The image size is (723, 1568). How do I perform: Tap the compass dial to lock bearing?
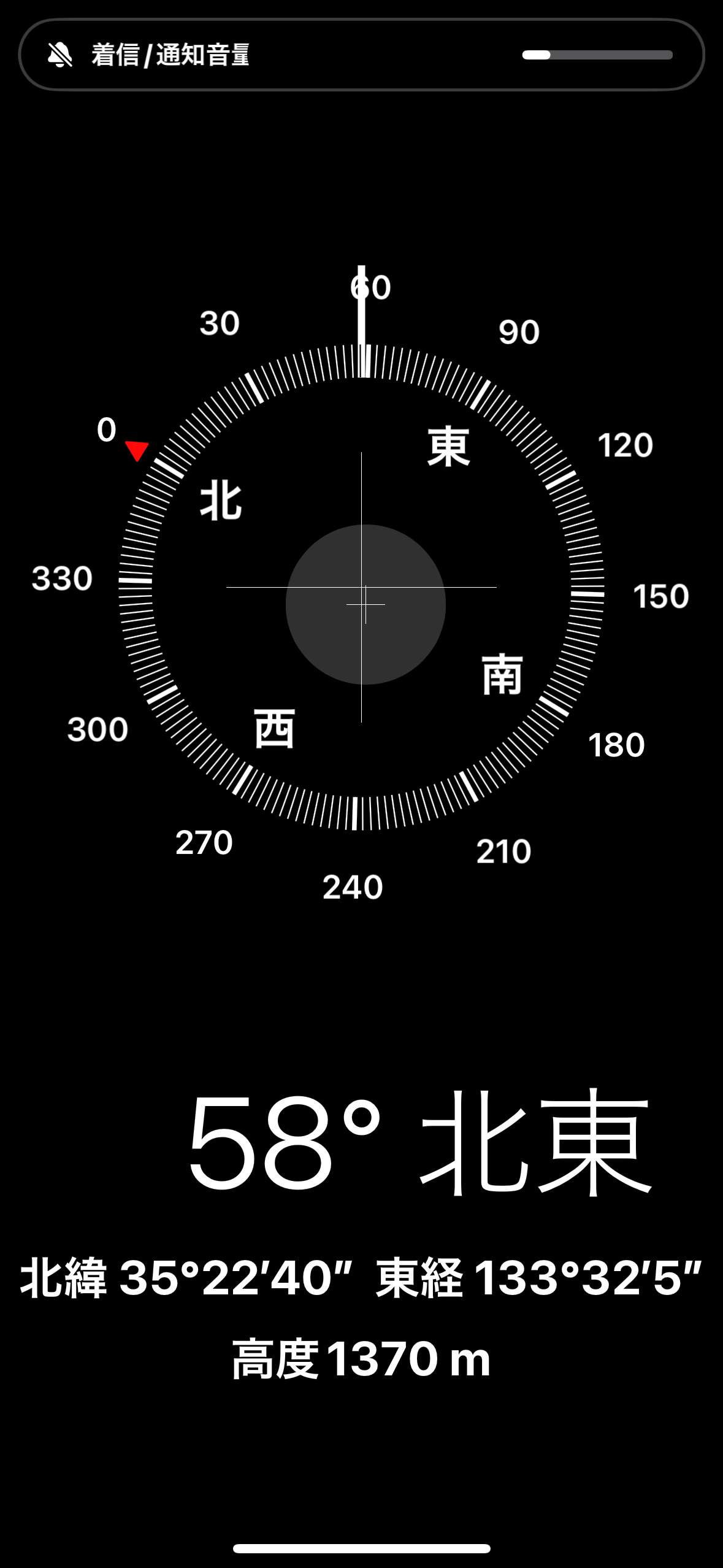coord(361,587)
